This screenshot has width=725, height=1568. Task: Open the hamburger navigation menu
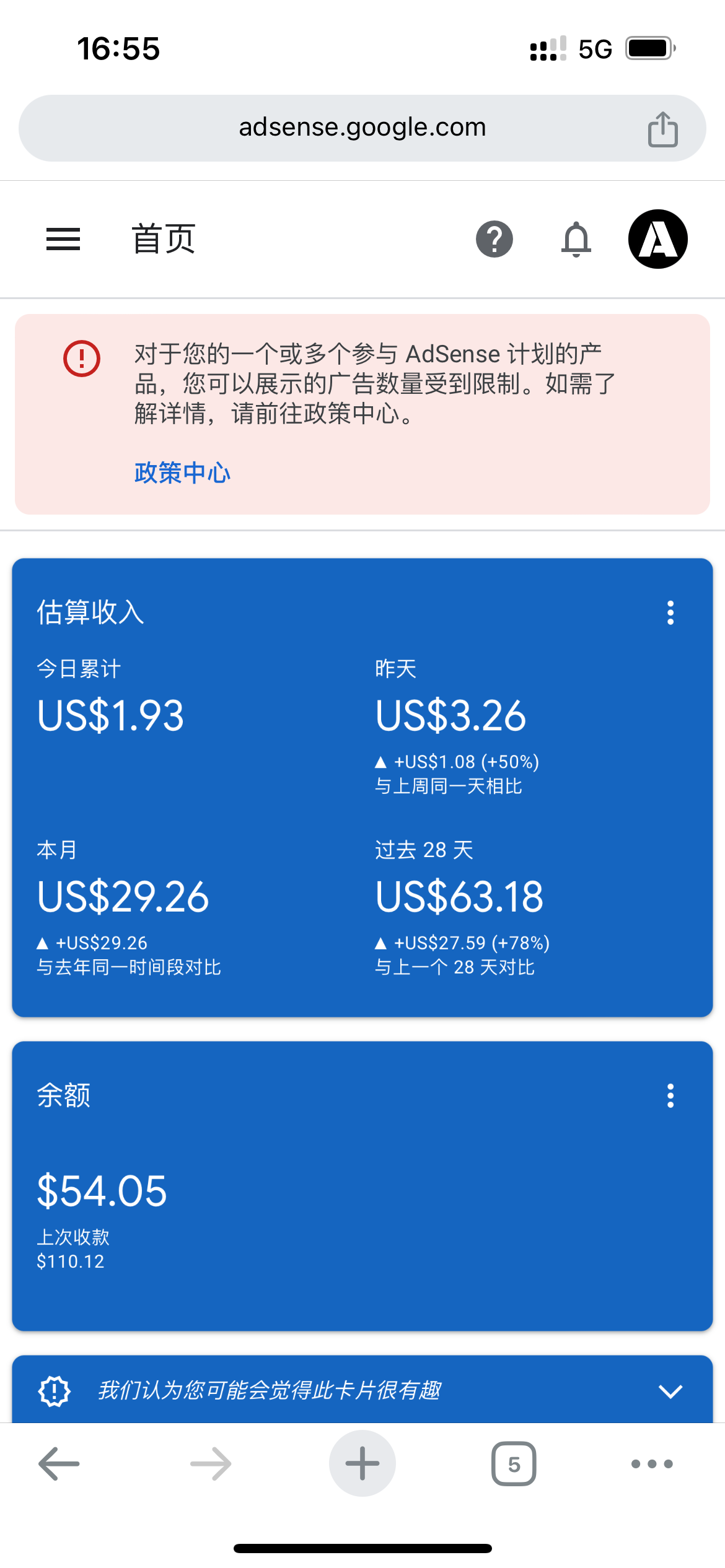coord(63,239)
